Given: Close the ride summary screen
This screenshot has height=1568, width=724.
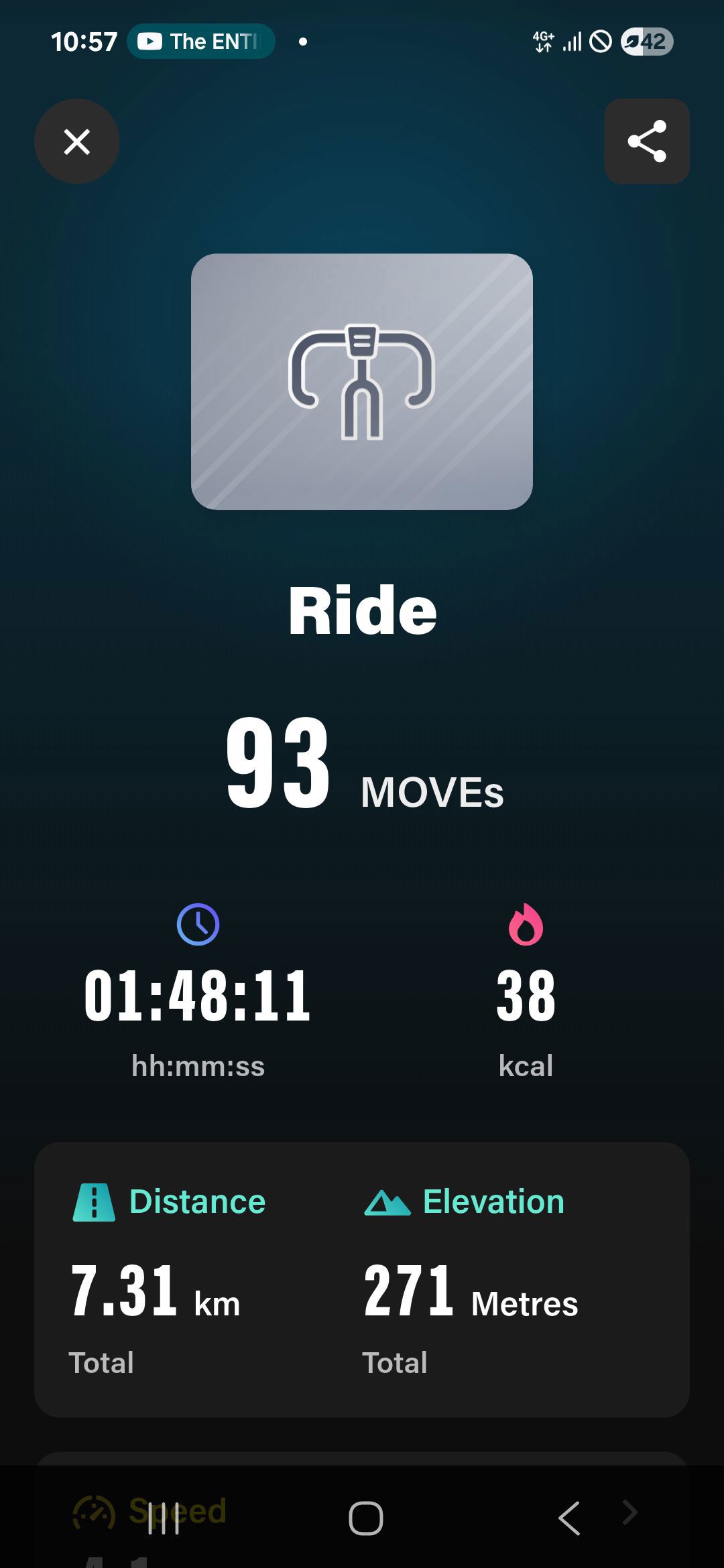Looking at the screenshot, I should (77, 141).
